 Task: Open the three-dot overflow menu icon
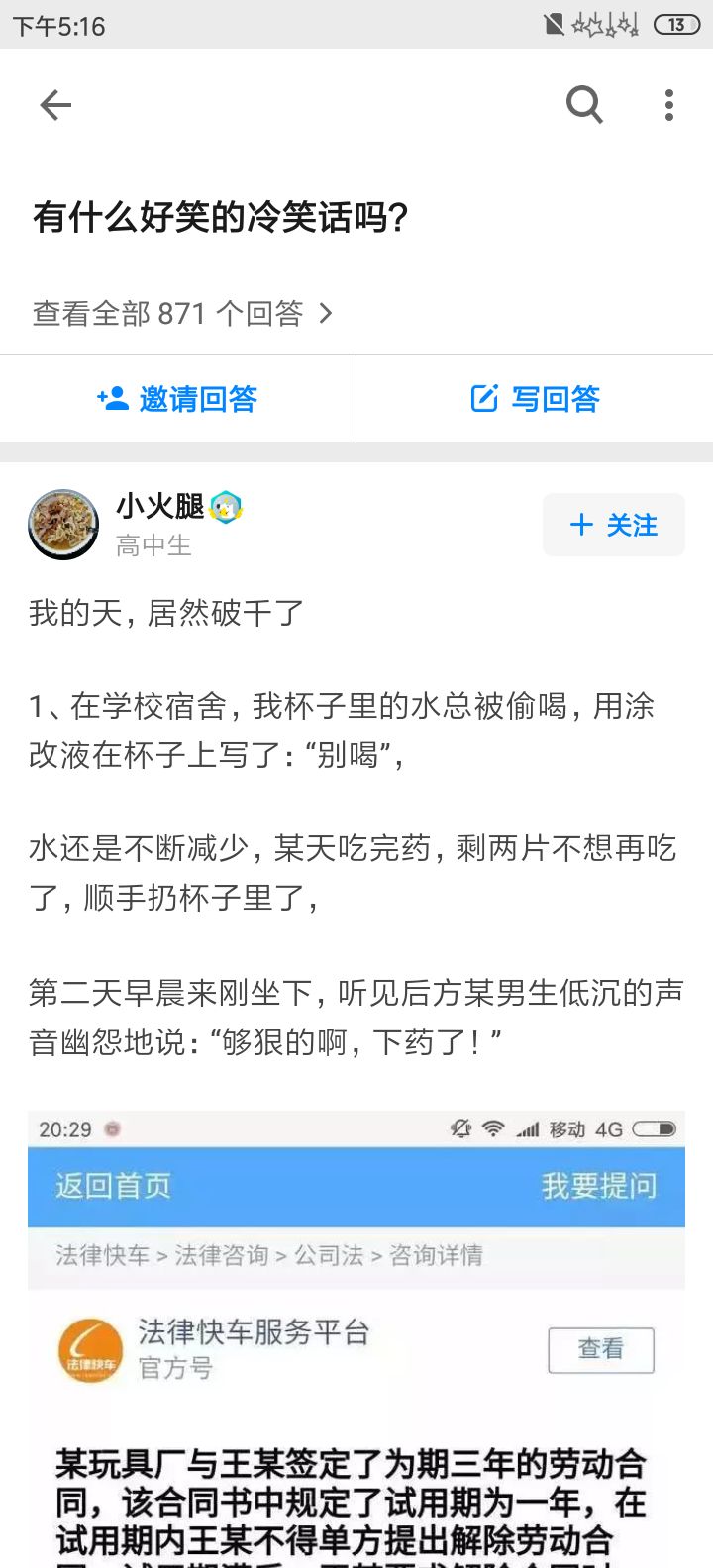668,104
